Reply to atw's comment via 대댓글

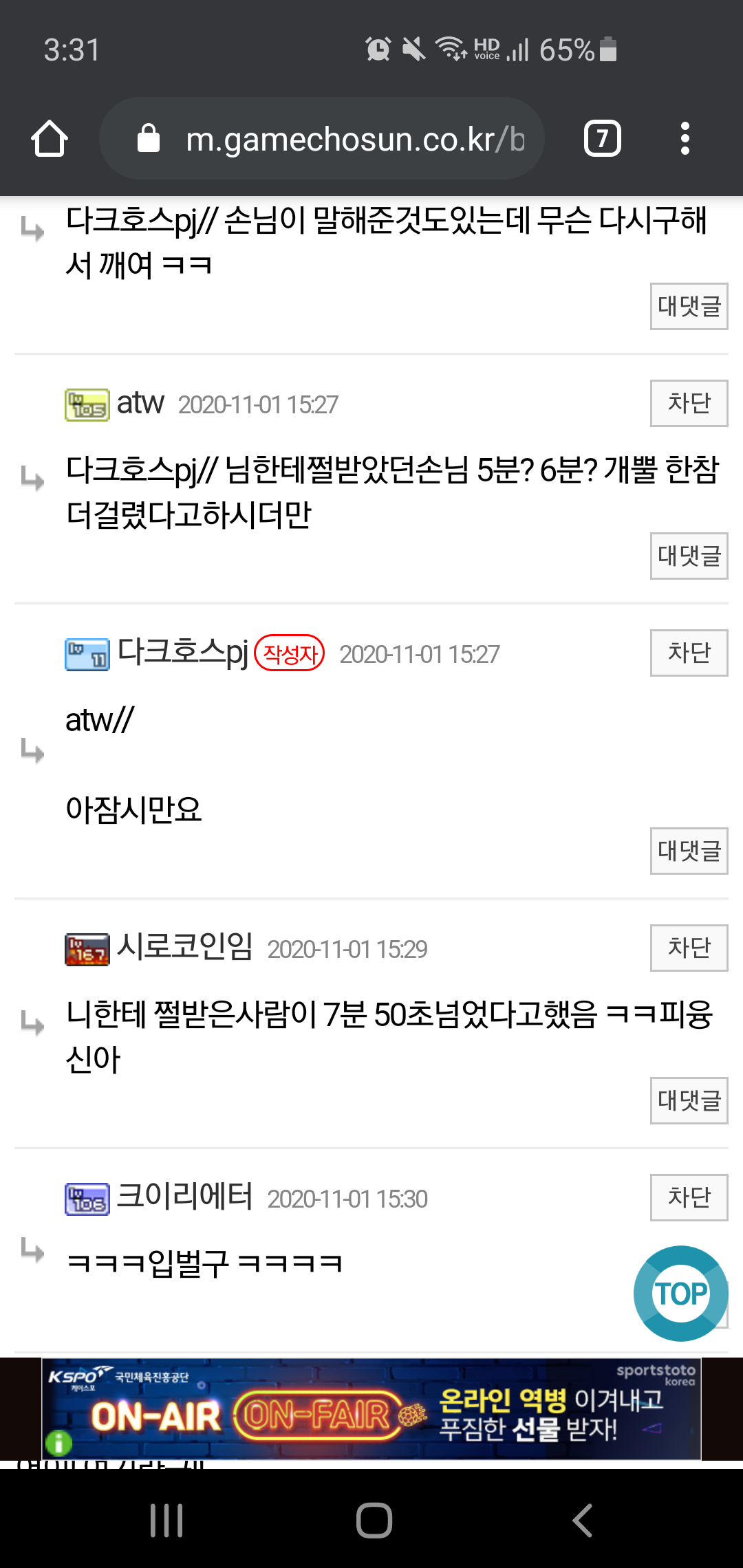689,556
